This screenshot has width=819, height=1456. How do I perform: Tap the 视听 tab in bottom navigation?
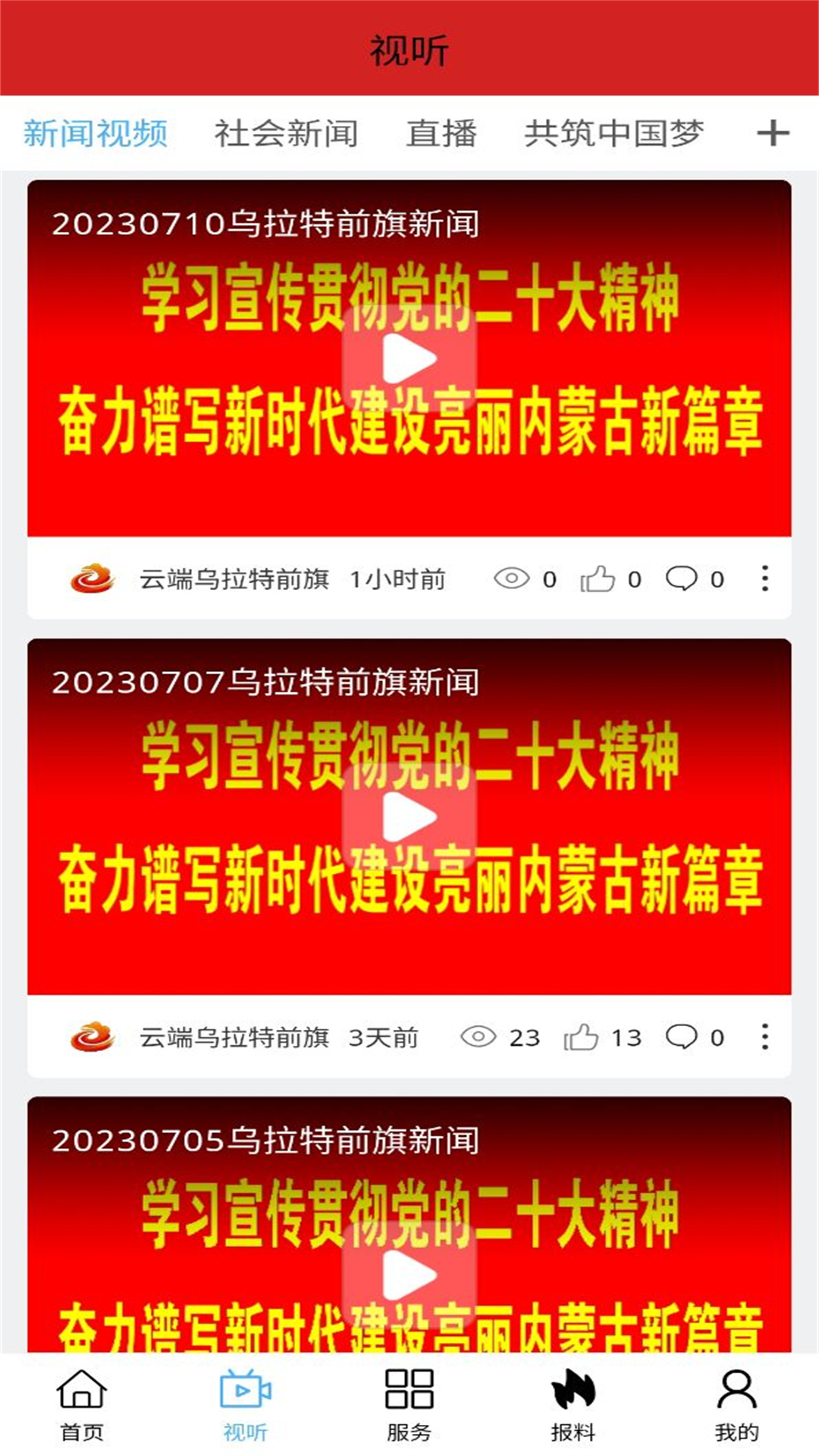[x=246, y=1404]
